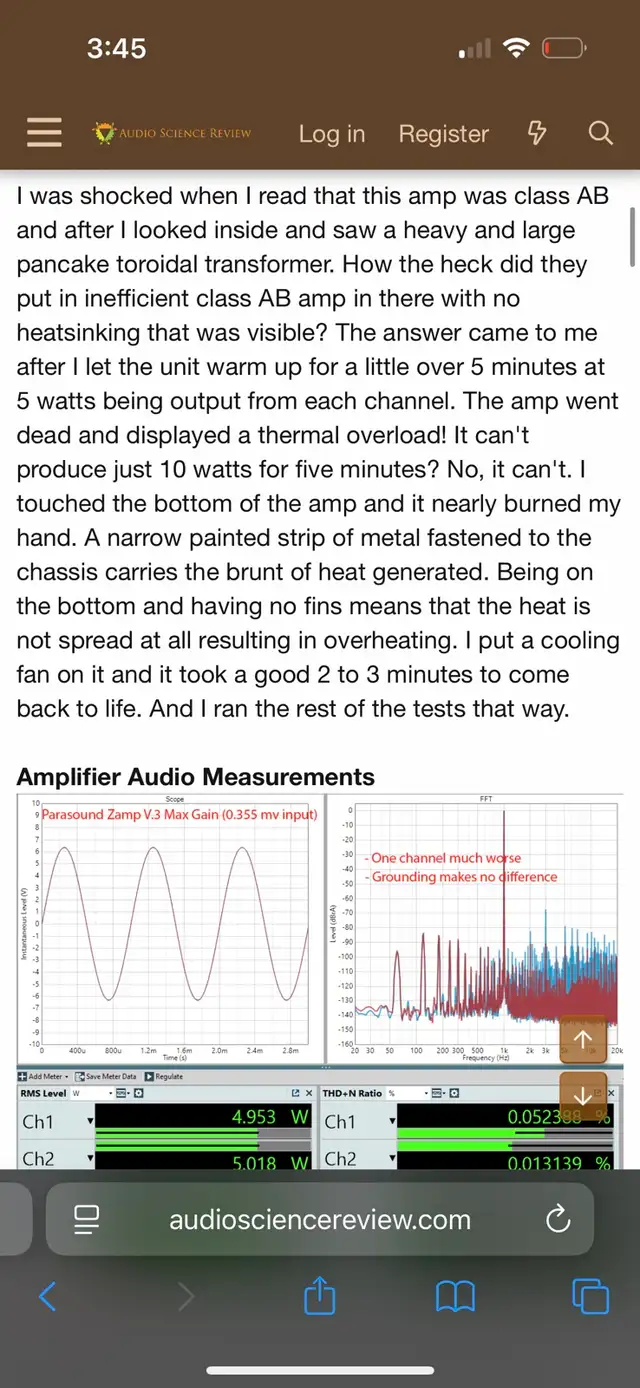Jump to top with up arrow button
640x1388 pixels.
(x=582, y=1041)
